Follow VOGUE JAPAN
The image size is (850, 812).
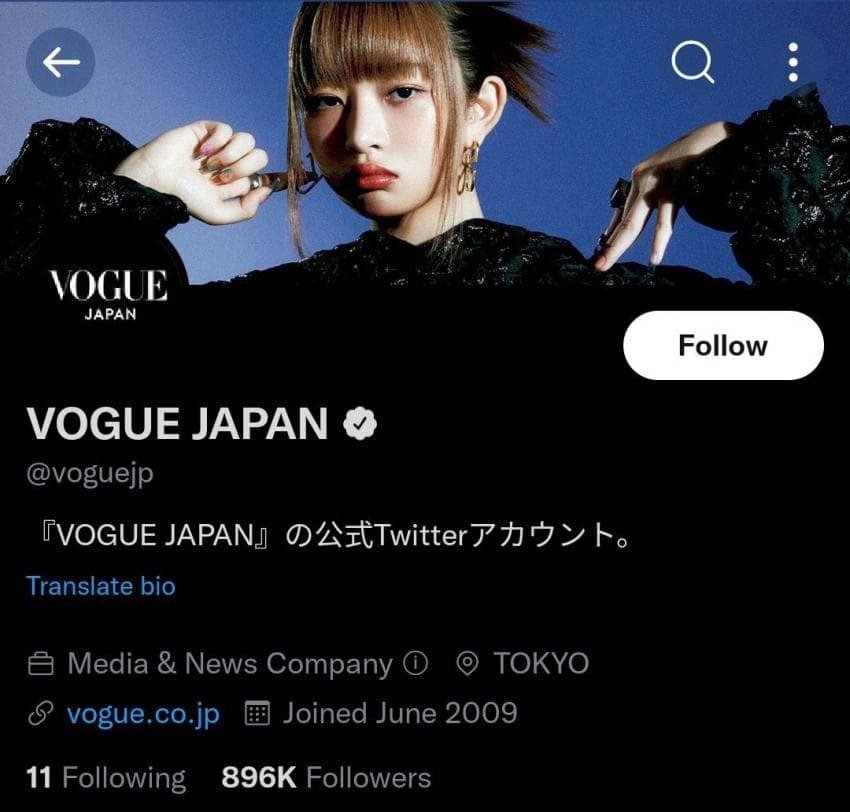pos(722,345)
